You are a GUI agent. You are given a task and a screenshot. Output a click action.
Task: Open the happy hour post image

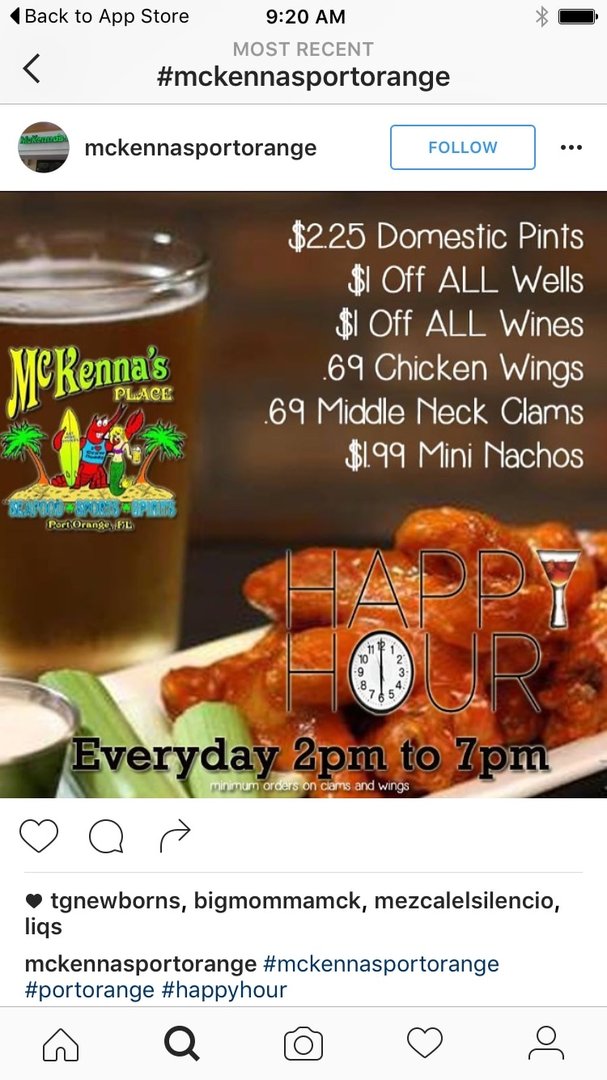click(x=303, y=495)
